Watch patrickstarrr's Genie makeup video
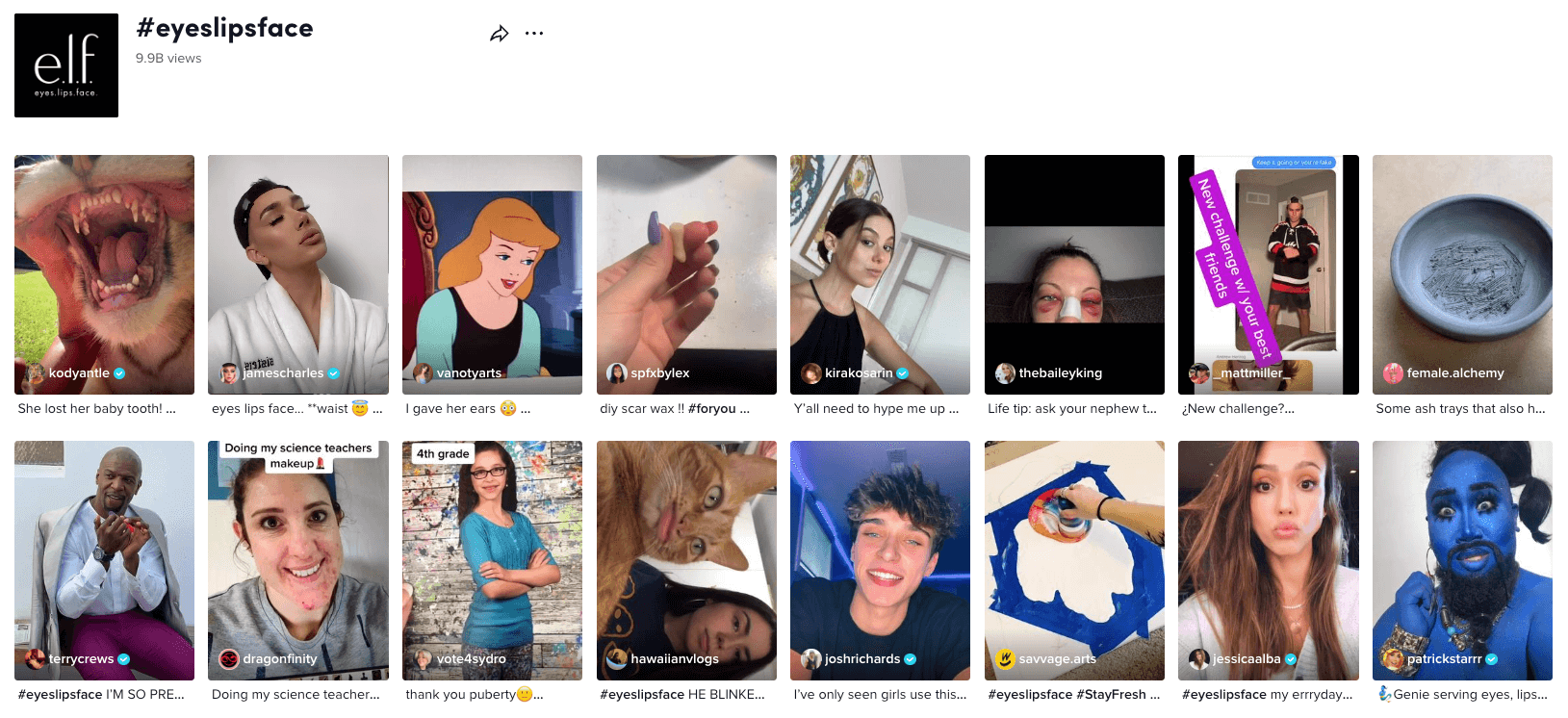This screenshot has width=1568, height=718. click(x=1462, y=560)
